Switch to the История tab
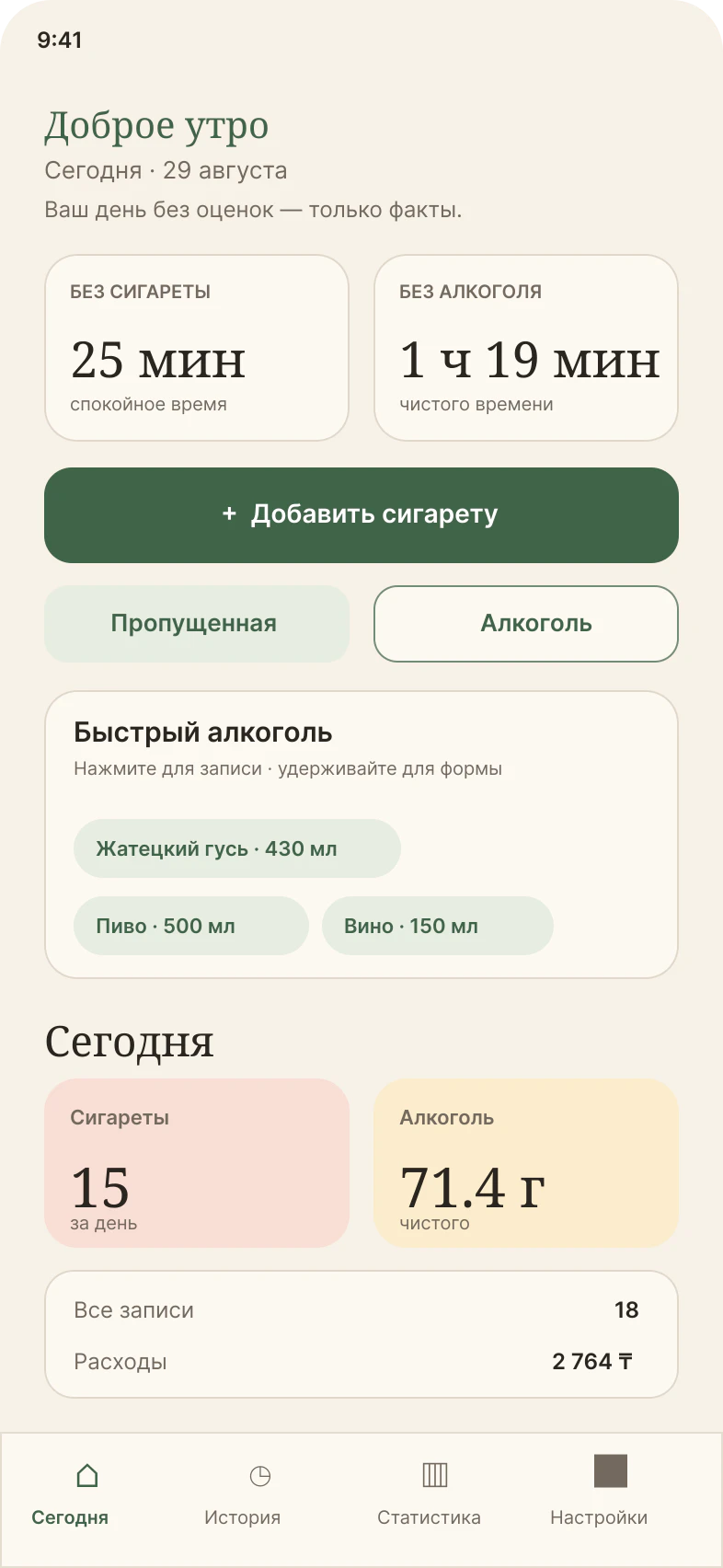 point(243,1495)
